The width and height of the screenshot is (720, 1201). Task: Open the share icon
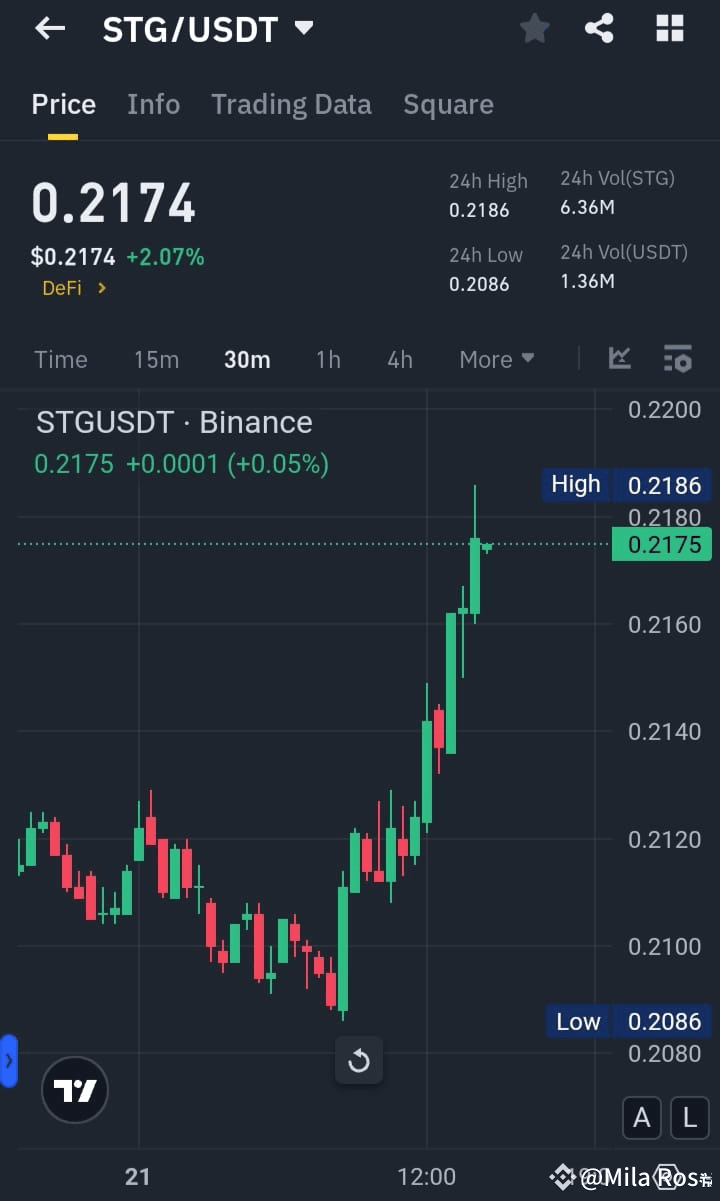[x=600, y=28]
